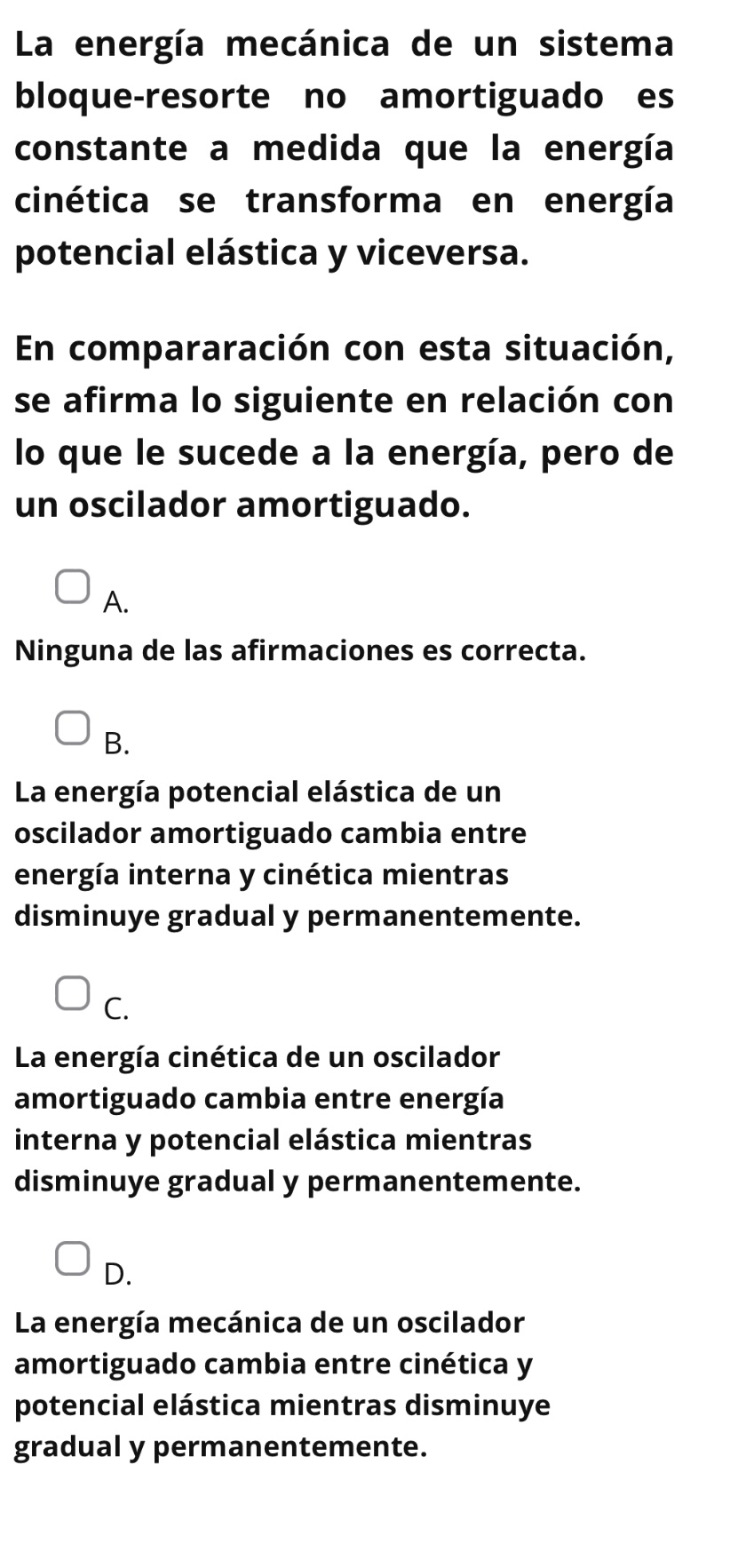Select checkbox for option A

73,588
